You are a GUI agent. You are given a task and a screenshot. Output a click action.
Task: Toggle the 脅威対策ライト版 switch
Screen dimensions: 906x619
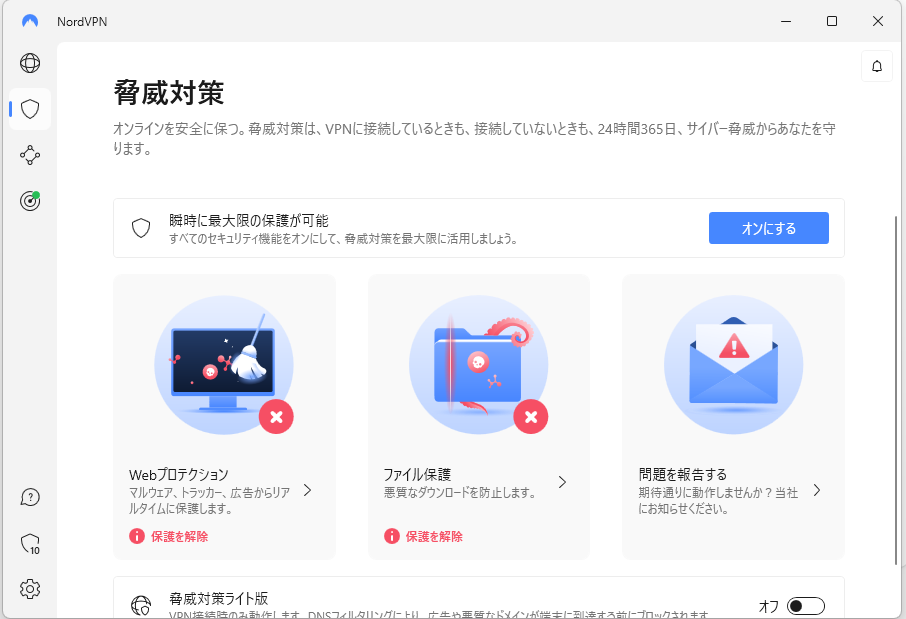tap(805, 606)
